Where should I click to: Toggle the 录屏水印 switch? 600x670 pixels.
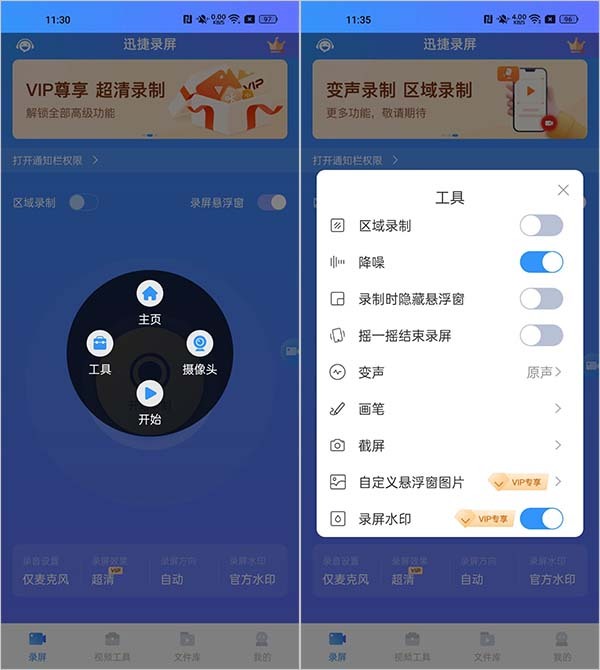(541, 519)
